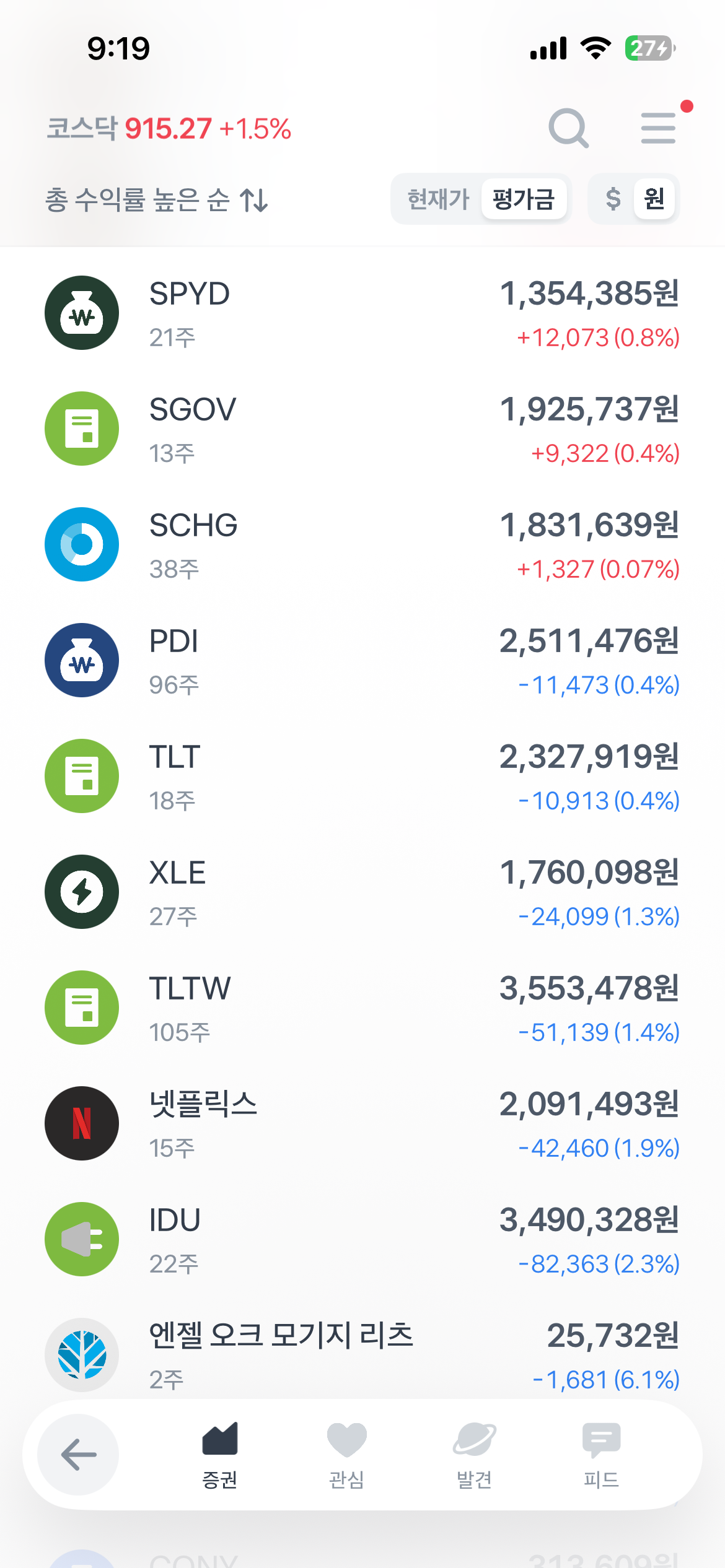Open the PDI holding
This screenshot has width=725, height=1568.
(362, 661)
